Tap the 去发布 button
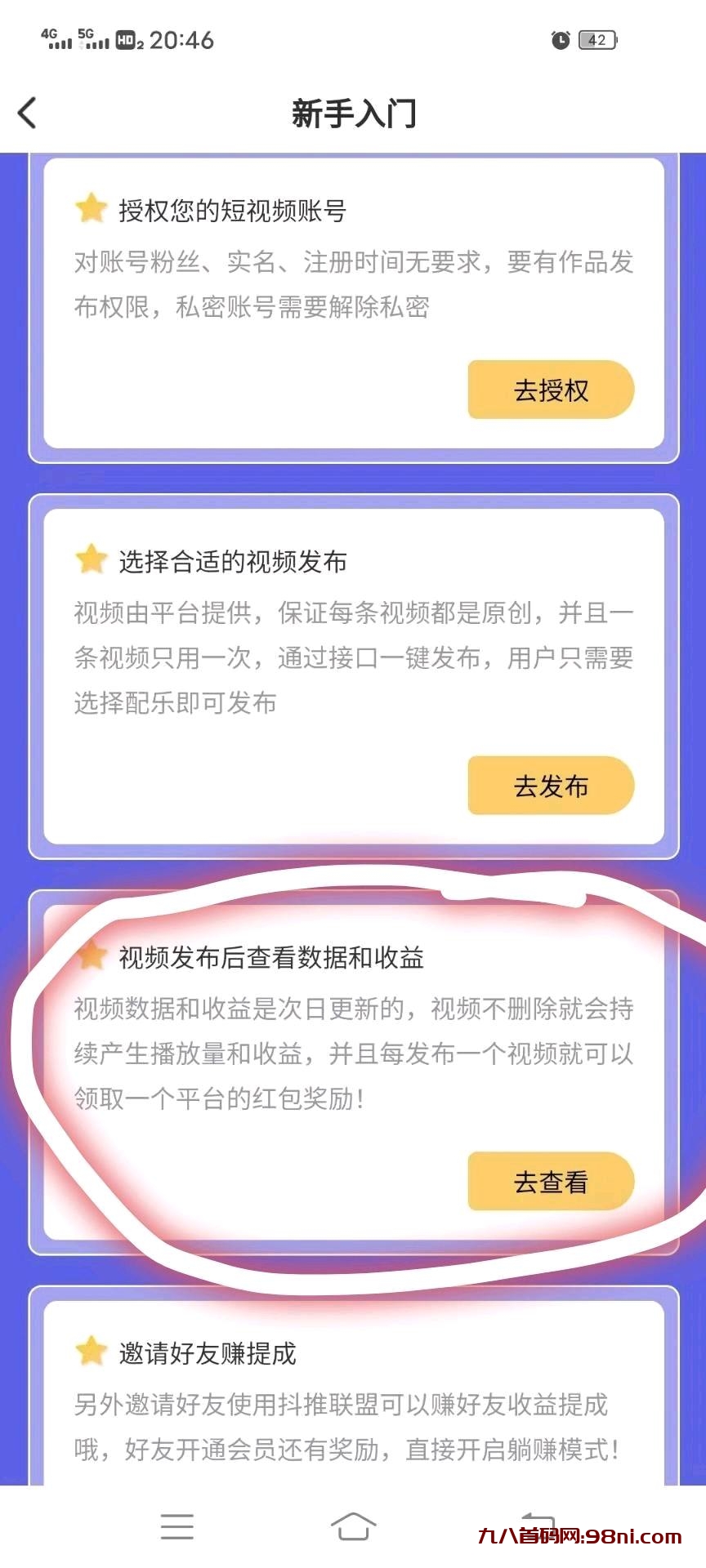The height and width of the screenshot is (1568, 706). (x=551, y=786)
